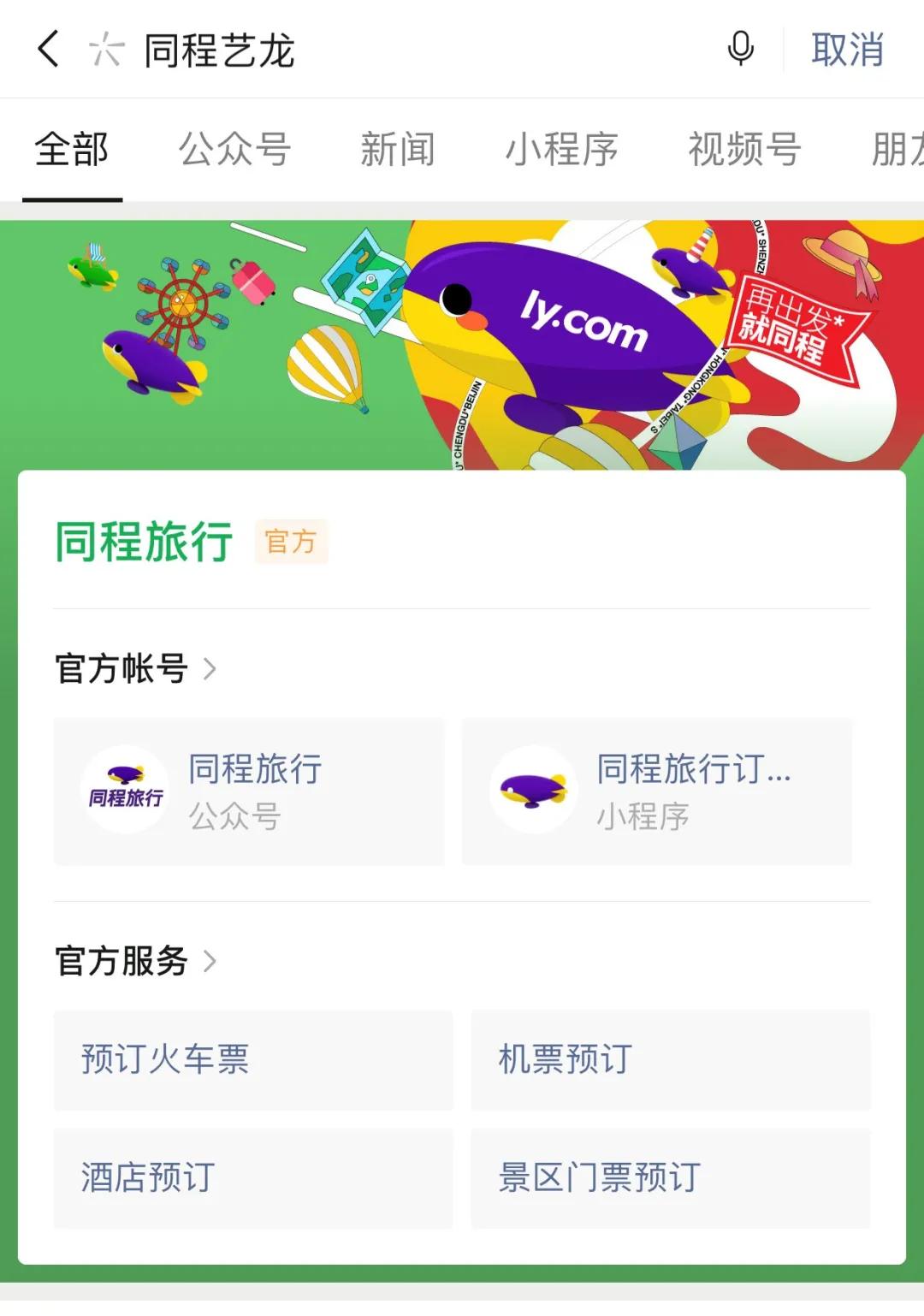Choose 景区门票预订 service
The width and height of the screenshot is (924, 1316).
[670, 1178]
